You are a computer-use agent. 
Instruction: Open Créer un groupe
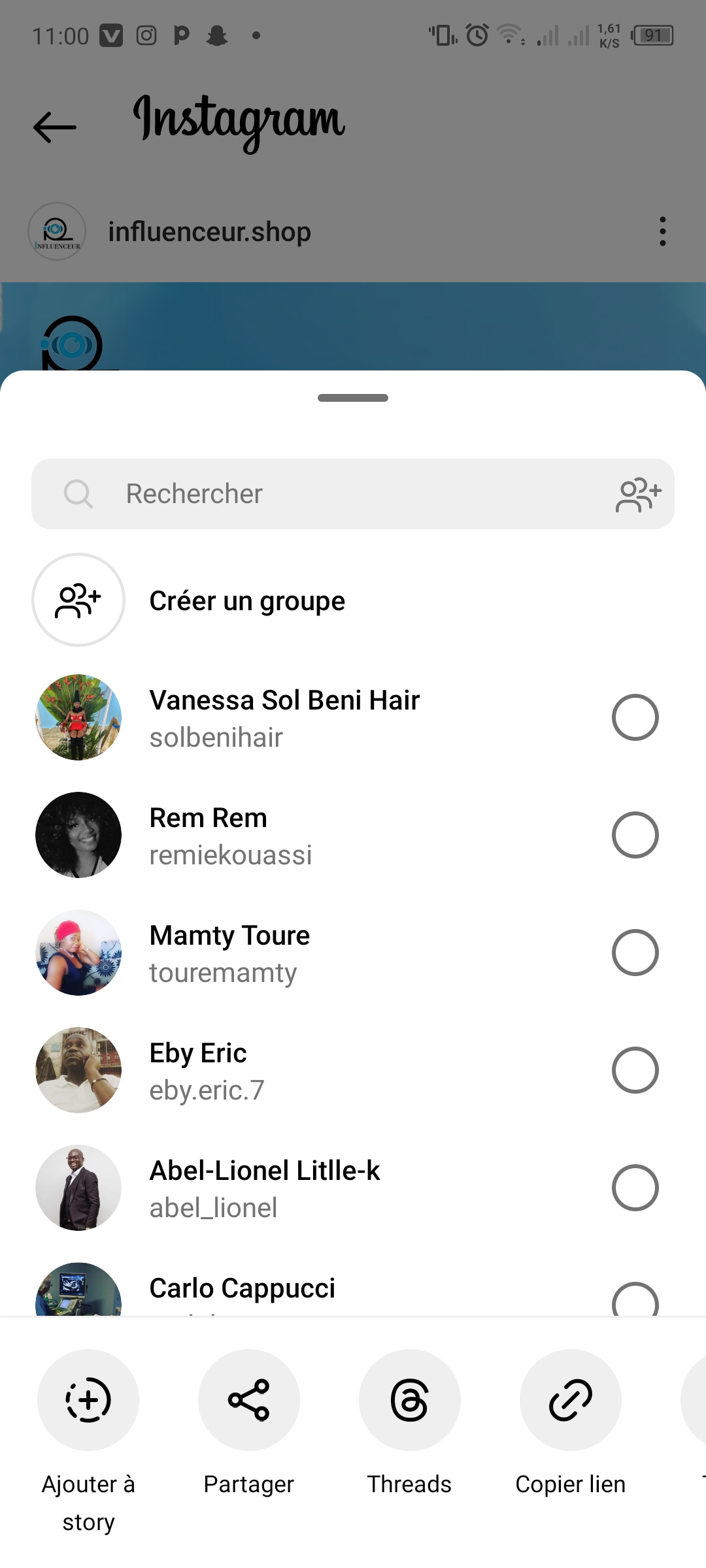click(x=247, y=600)
